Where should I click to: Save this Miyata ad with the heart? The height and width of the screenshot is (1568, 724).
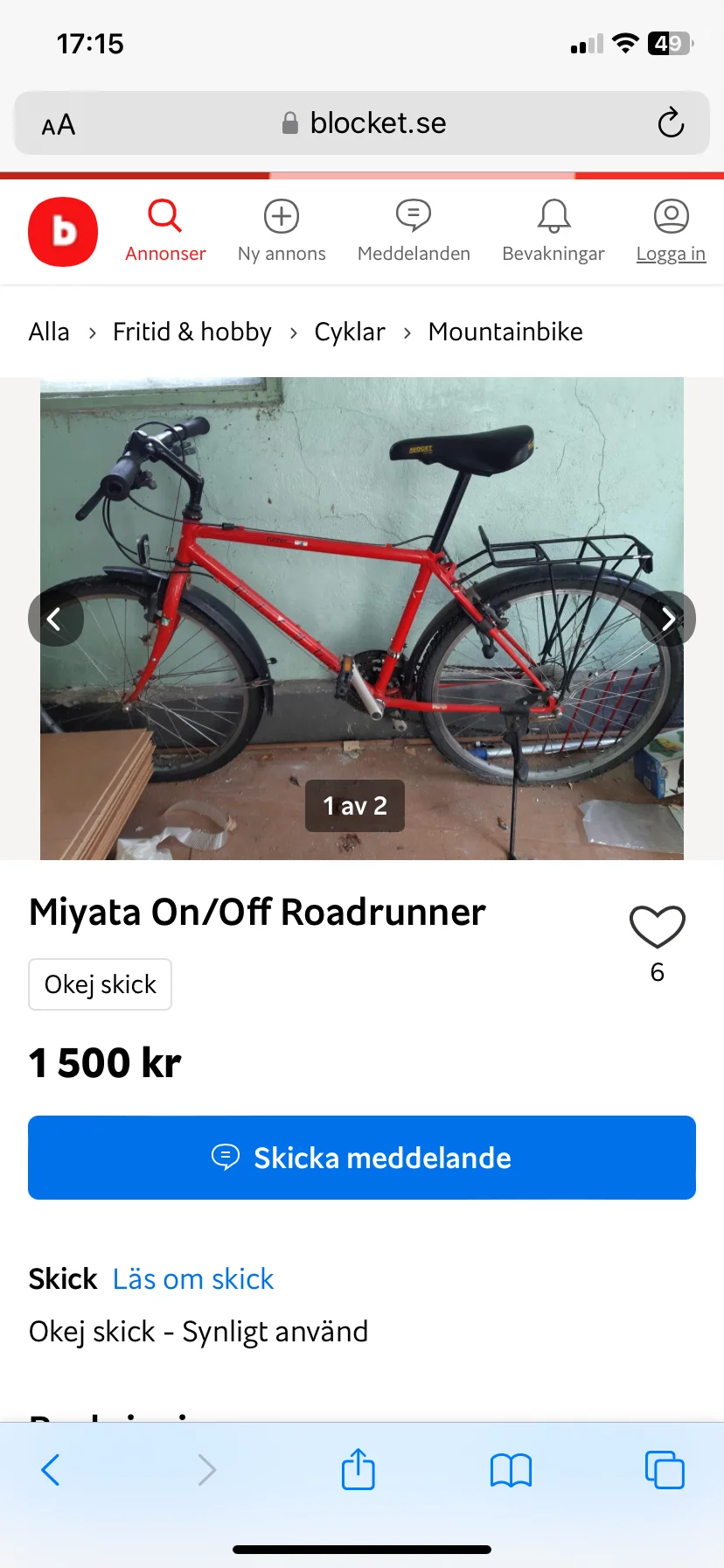coord(658,927)
